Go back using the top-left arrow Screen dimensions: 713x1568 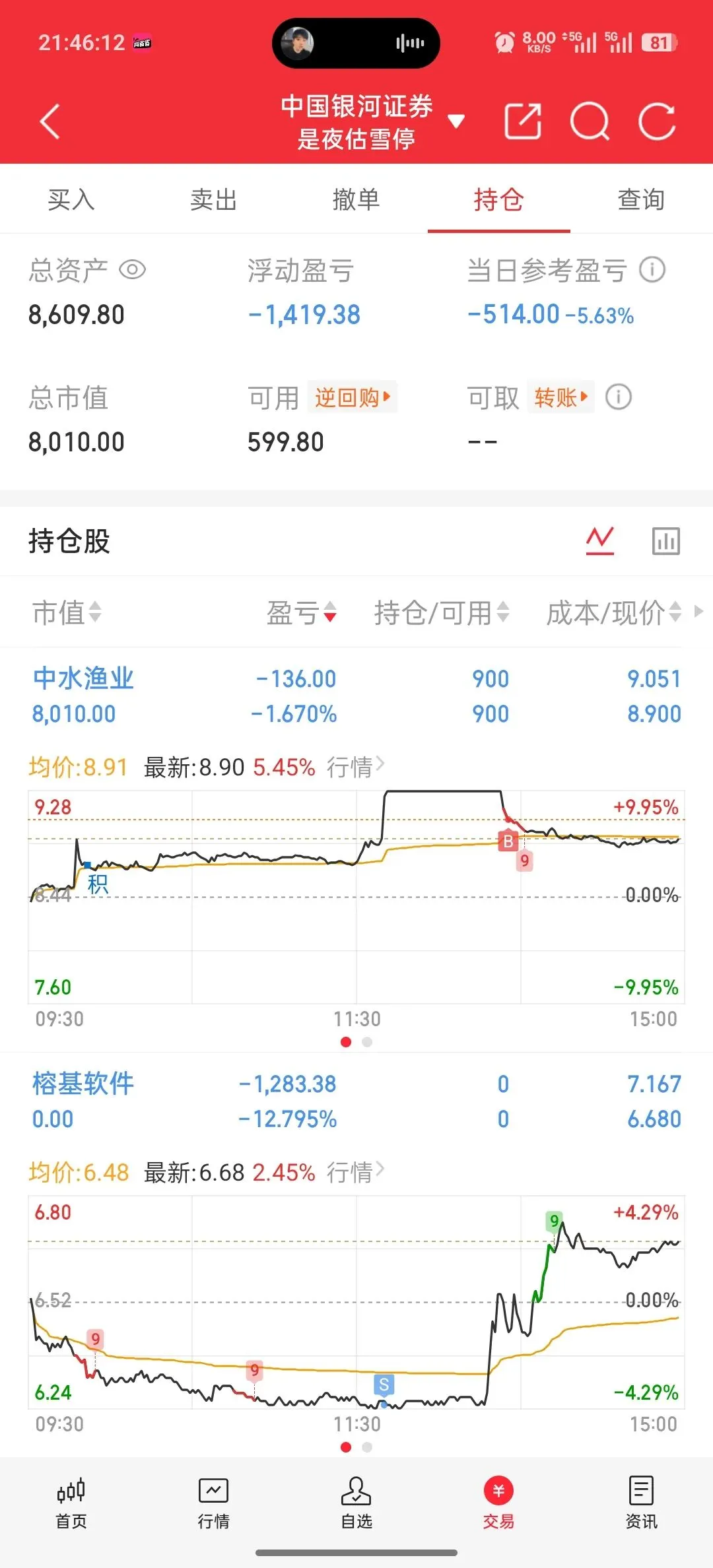click(50, 121)
